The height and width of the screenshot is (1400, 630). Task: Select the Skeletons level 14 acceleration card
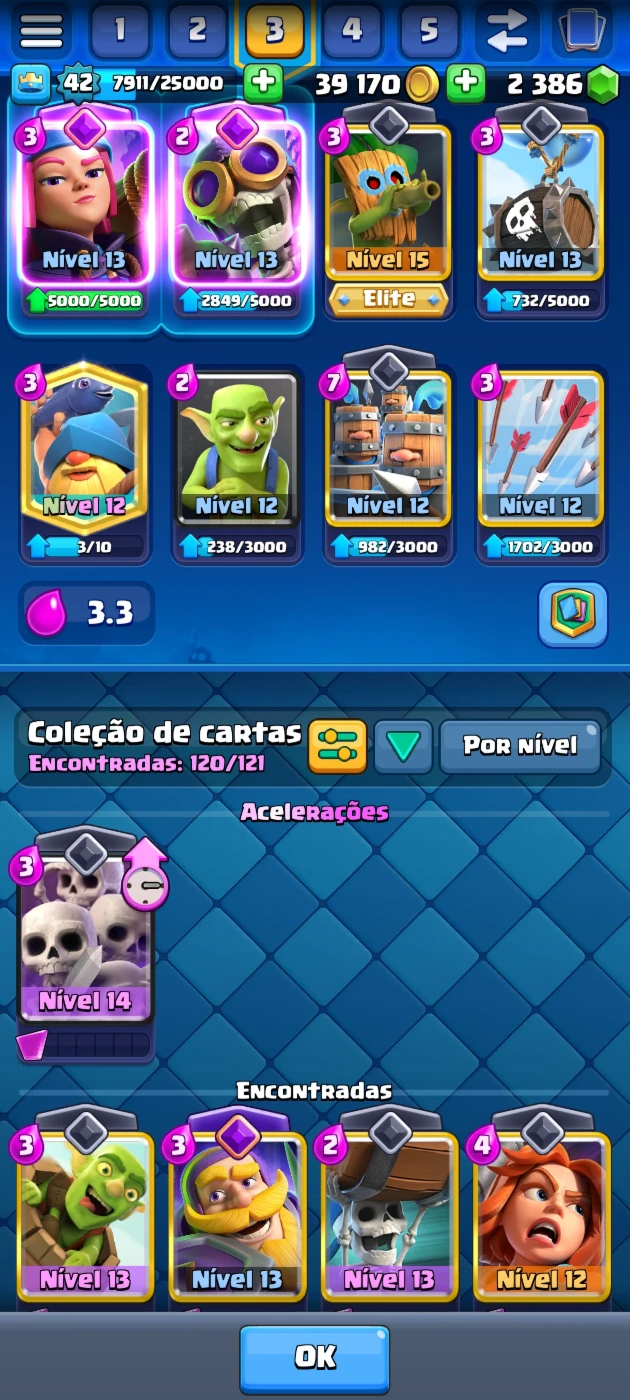click(86, 930)
